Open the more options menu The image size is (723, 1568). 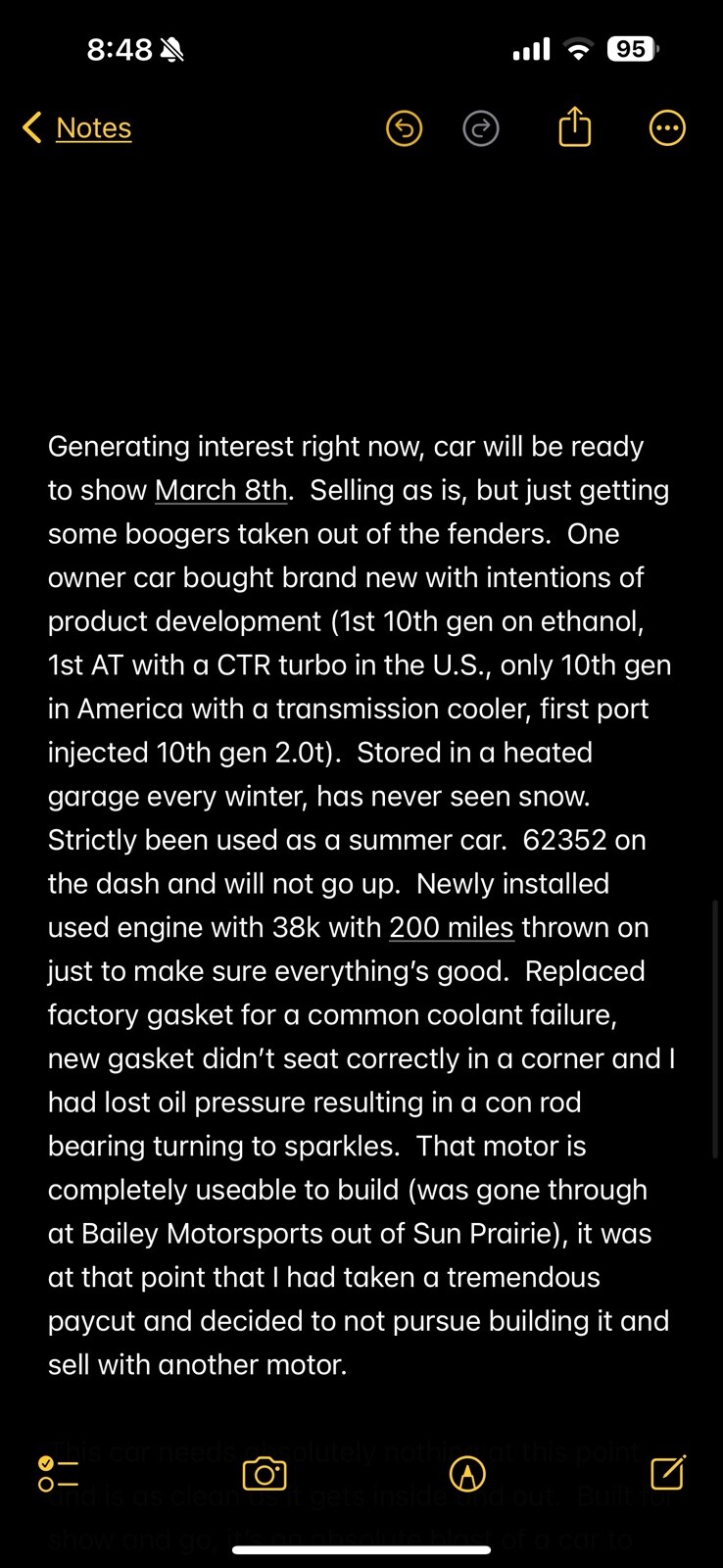[667, 128]
